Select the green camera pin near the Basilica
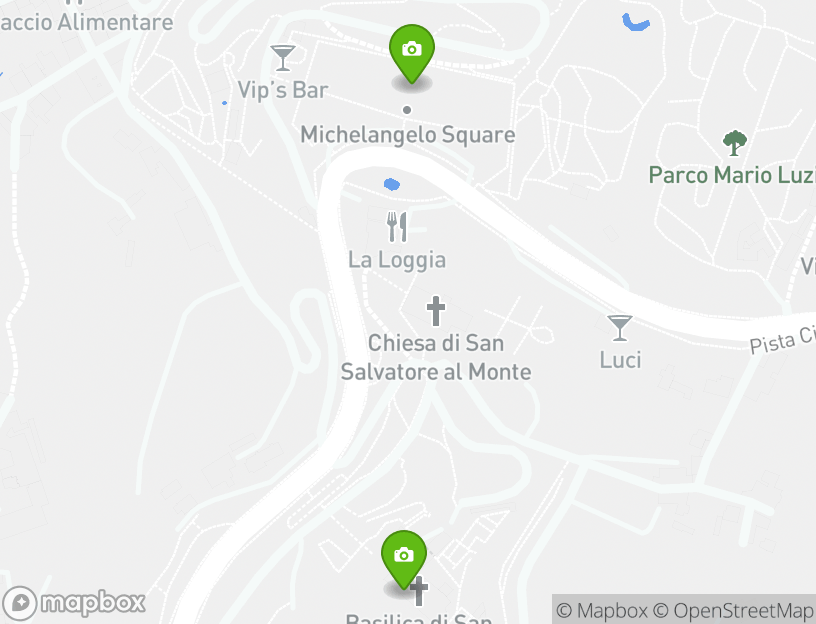The width and height of the screenshot is (816, 624). tap(404, 558)
